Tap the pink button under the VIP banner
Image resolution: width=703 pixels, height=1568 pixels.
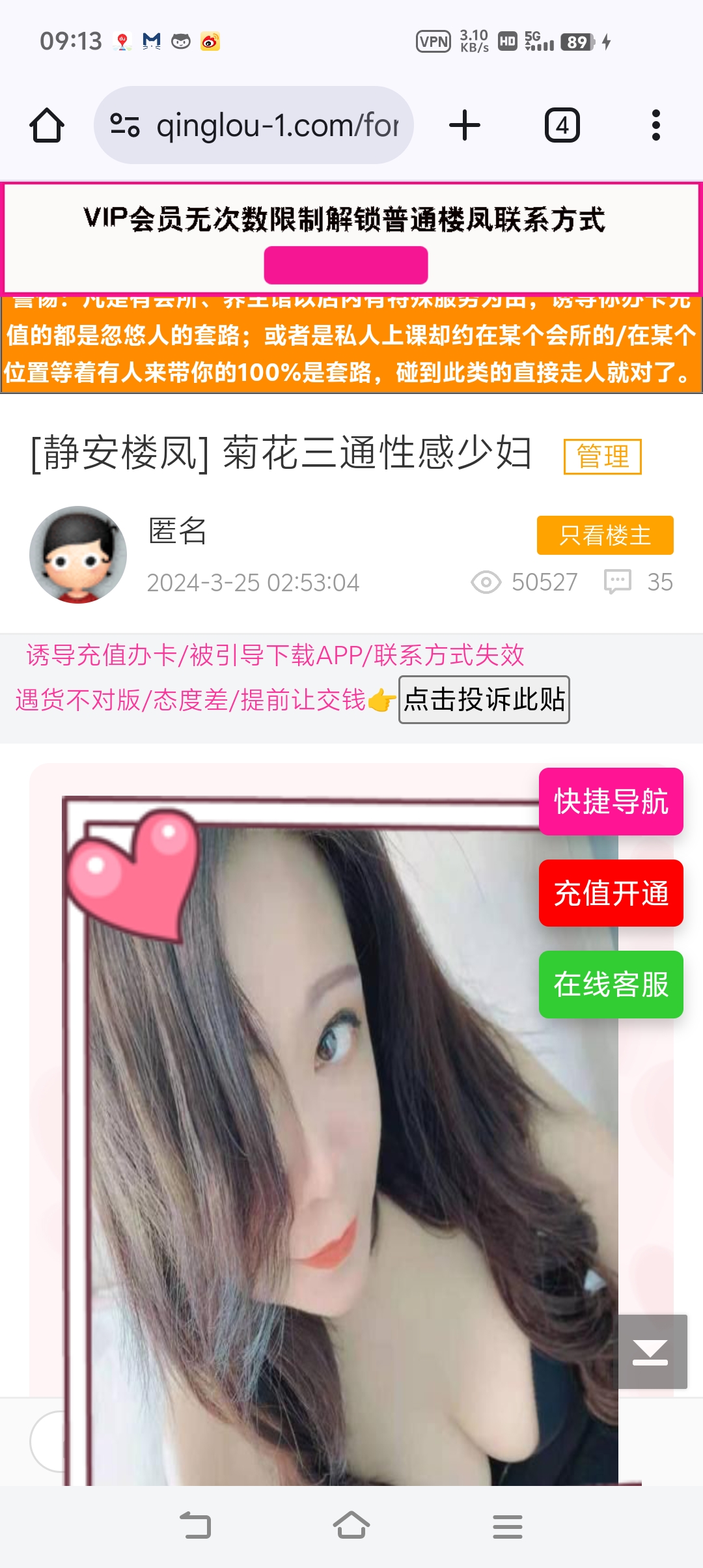click(346, 265)
